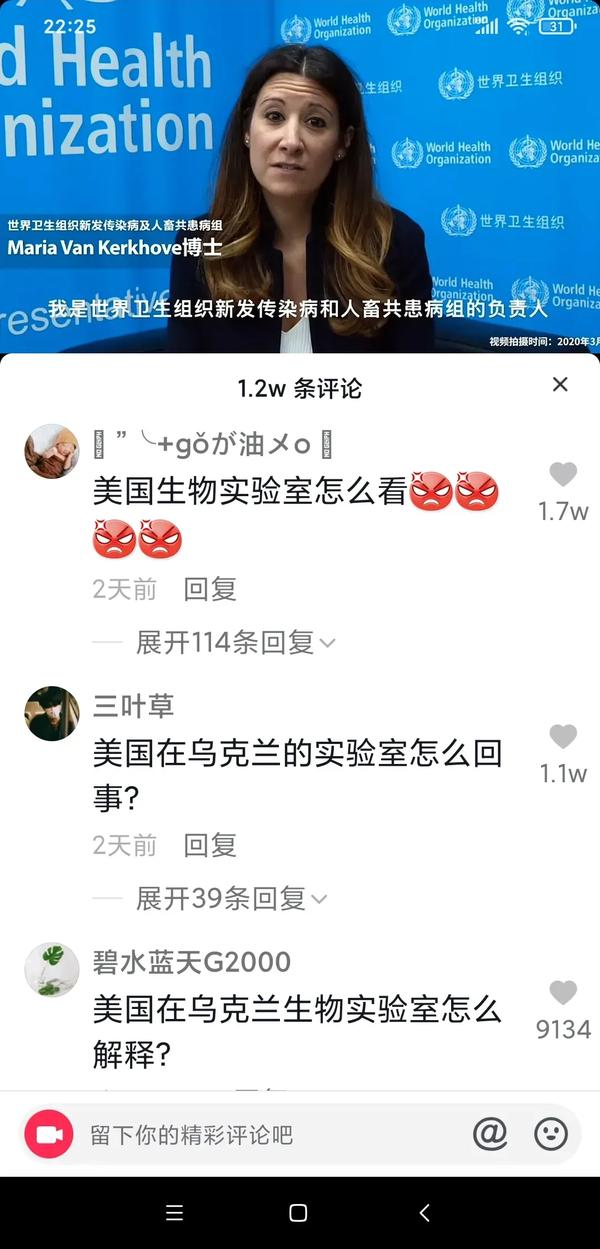Screen dimensions: 600x1249
Task: Tap the comment box 留下你的精彩评论吧
Action: pos(270,1135)
